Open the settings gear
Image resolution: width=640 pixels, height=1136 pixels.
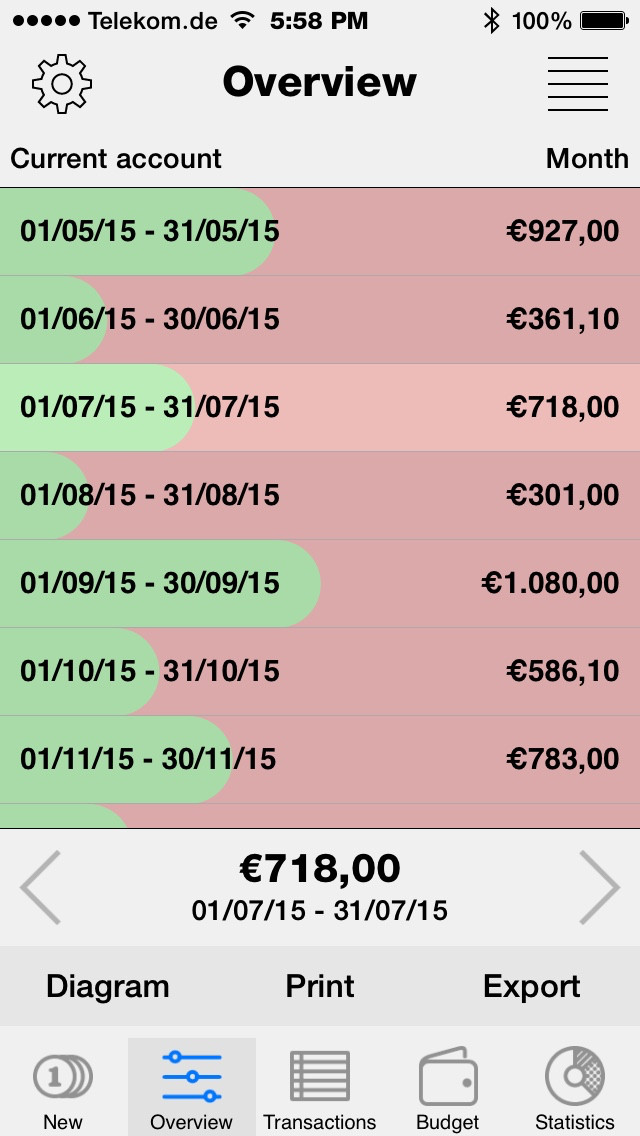pyautogui.click(x=62, y=83)
